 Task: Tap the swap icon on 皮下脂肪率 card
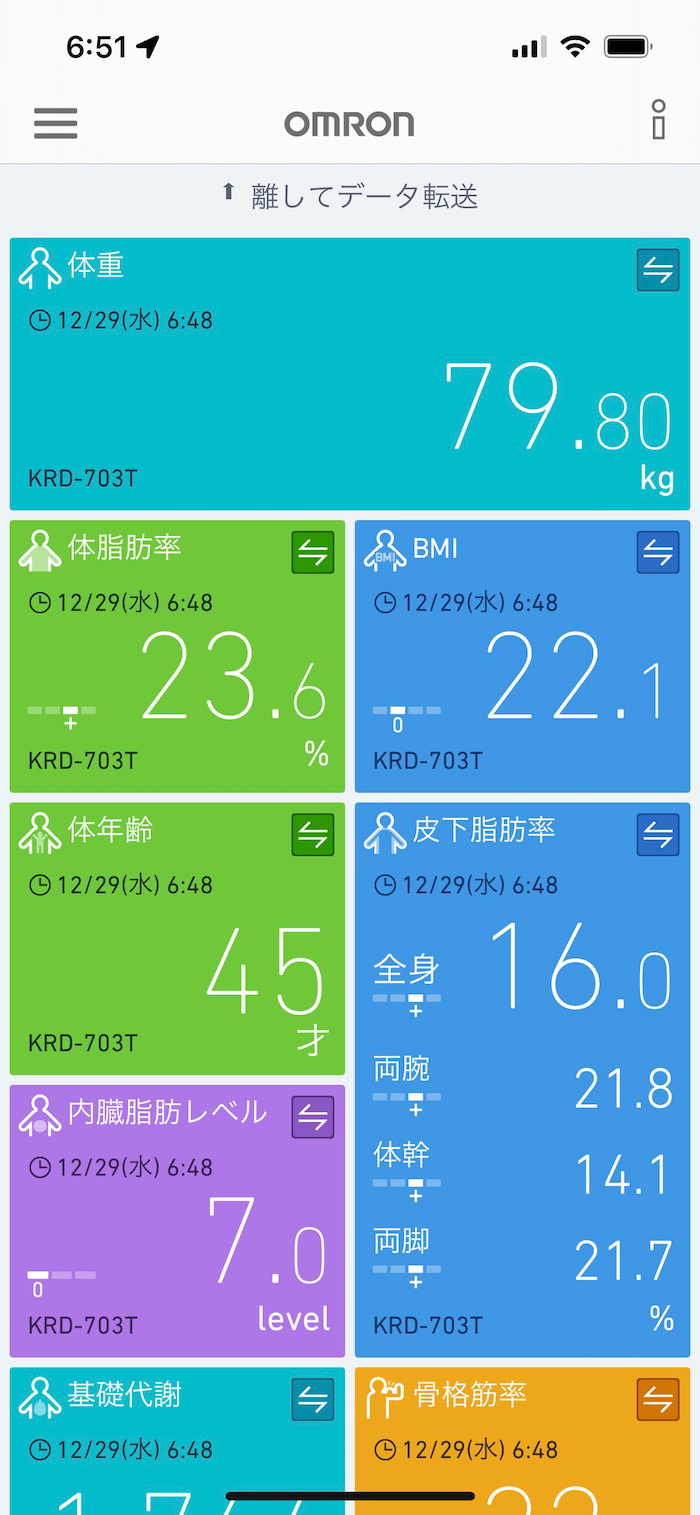point(658,835)
